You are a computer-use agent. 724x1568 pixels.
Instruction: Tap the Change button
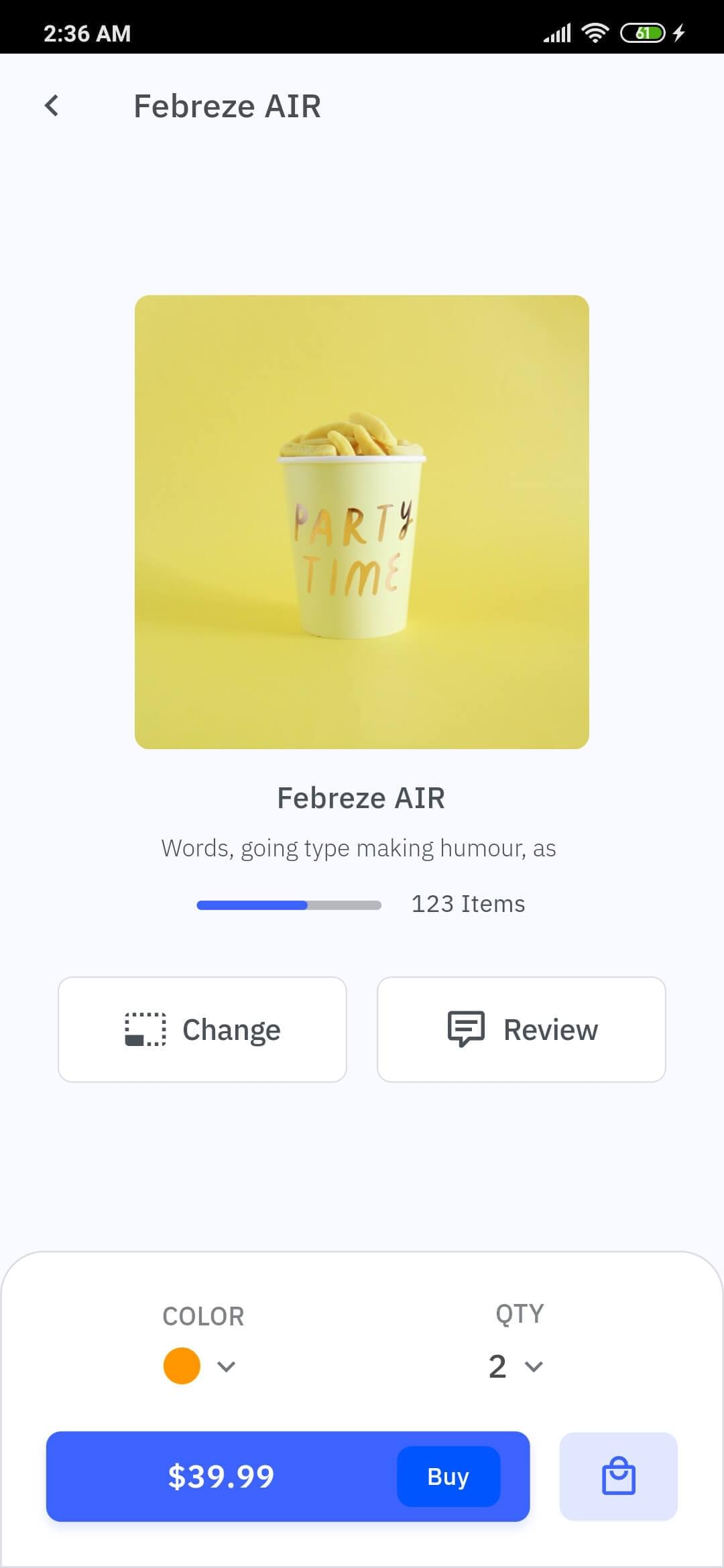click(202, 1029)
